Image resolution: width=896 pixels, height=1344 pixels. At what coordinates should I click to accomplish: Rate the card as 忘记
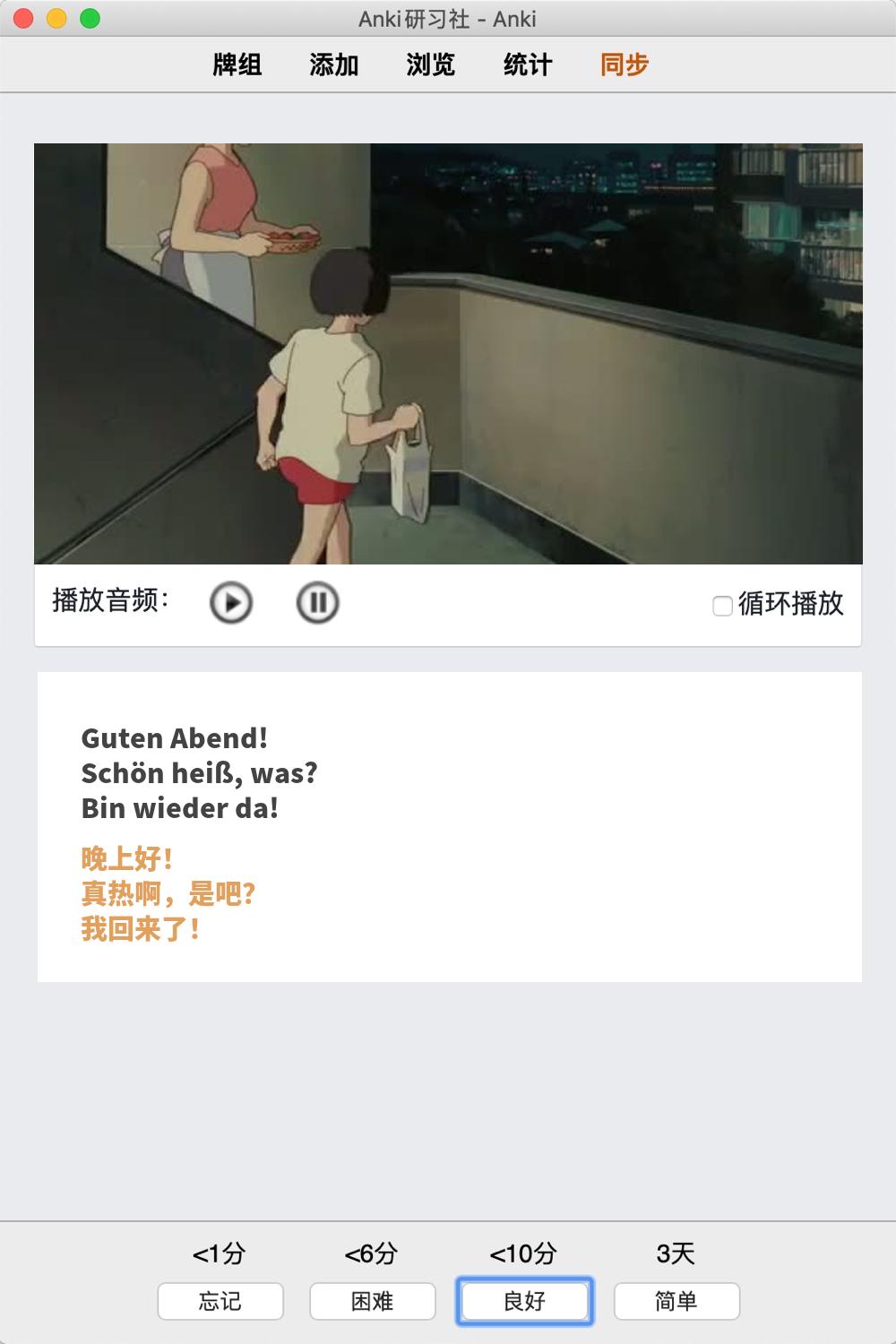(220, 1301)
